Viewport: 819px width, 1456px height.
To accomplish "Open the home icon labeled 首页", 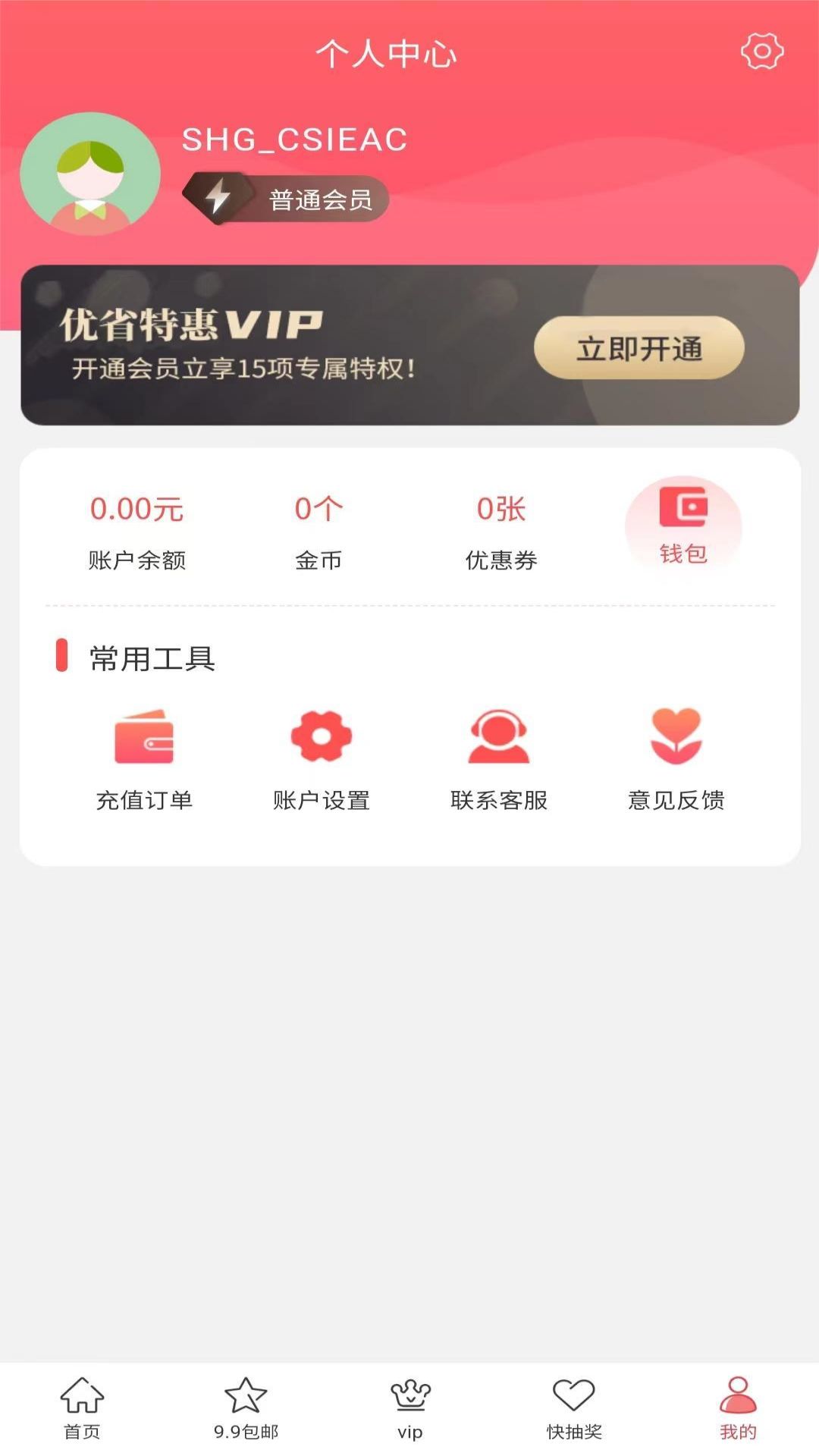I will point(81,1407).
